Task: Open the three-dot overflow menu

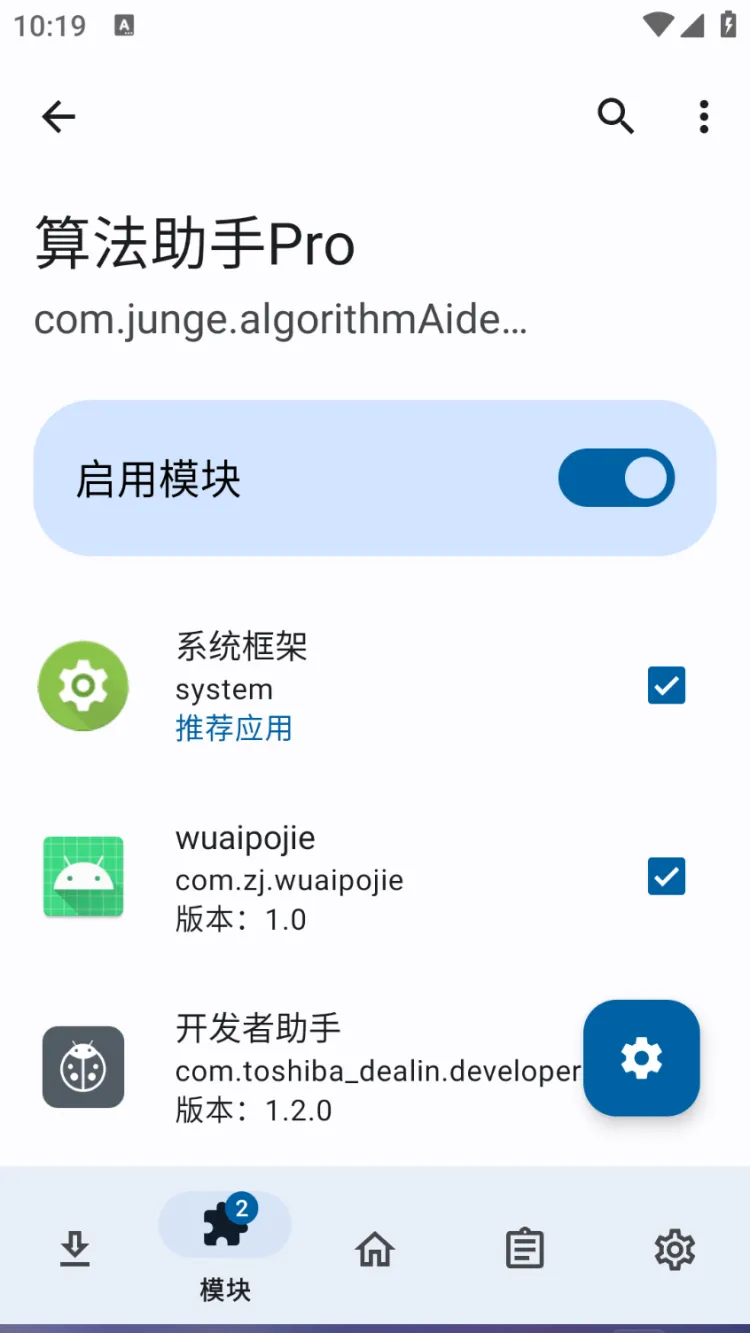Action: pyautogui.click(x=704, y=117)
